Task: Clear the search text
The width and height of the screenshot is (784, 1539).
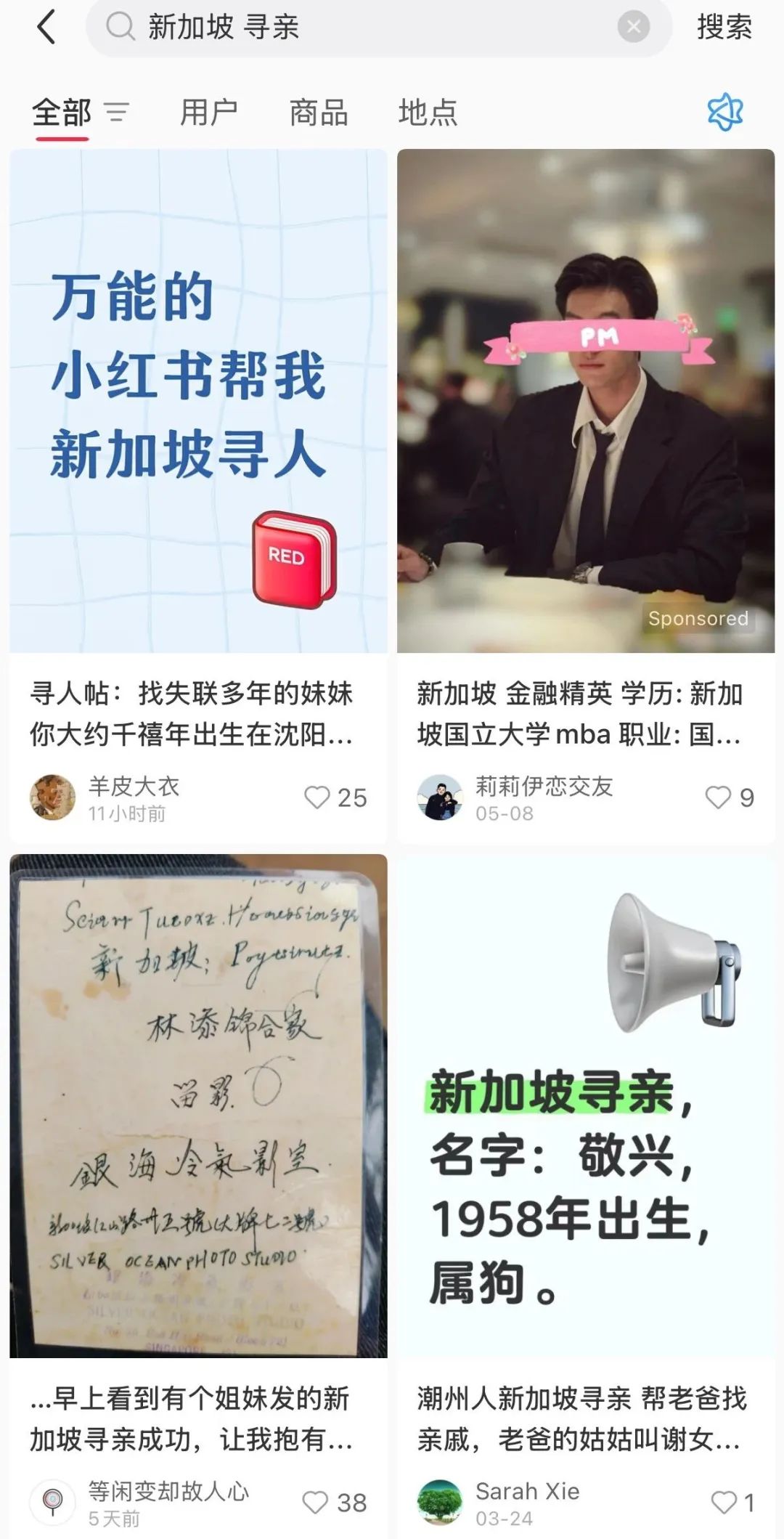Action: pos(633,28)
